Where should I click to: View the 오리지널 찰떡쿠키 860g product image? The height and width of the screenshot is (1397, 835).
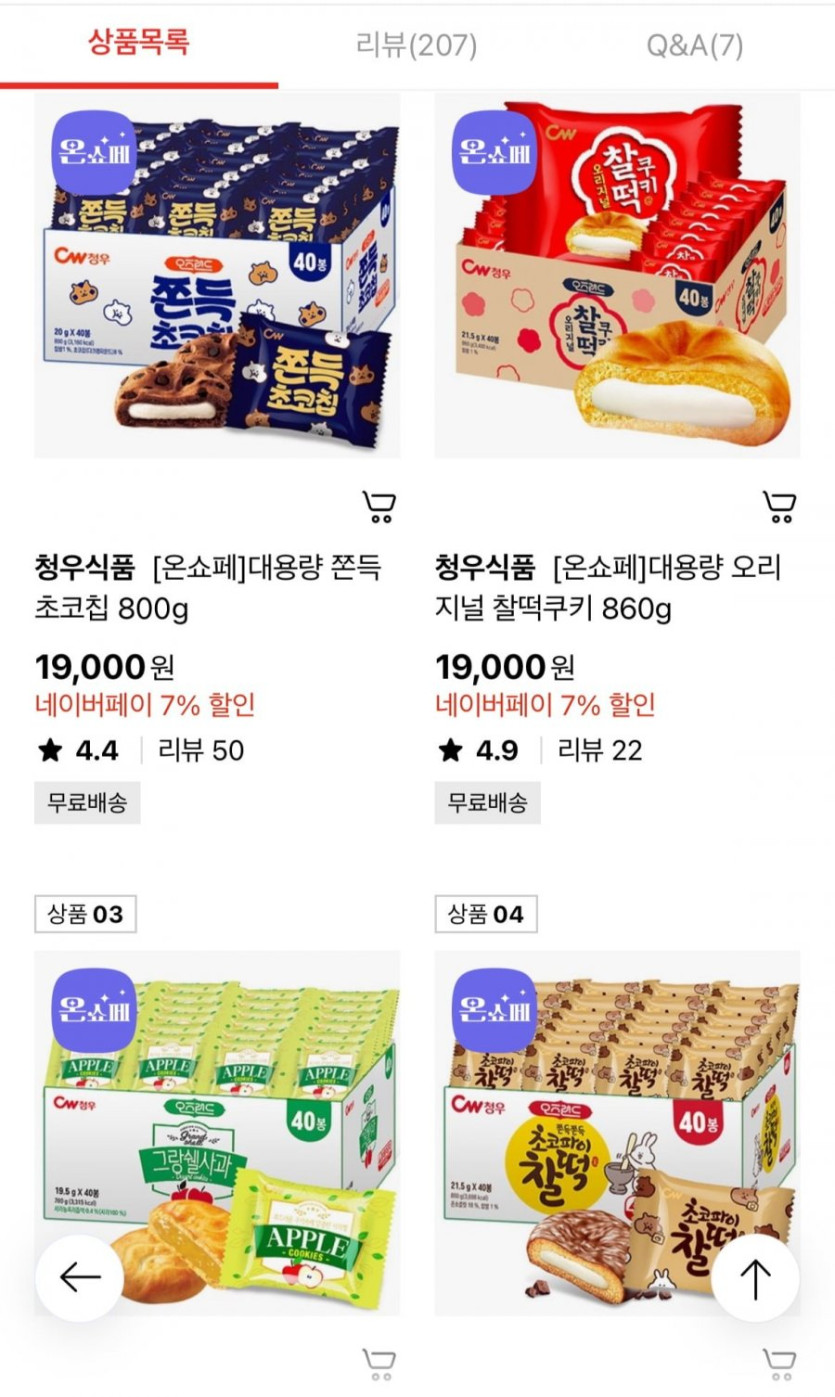tap(617, 277)
